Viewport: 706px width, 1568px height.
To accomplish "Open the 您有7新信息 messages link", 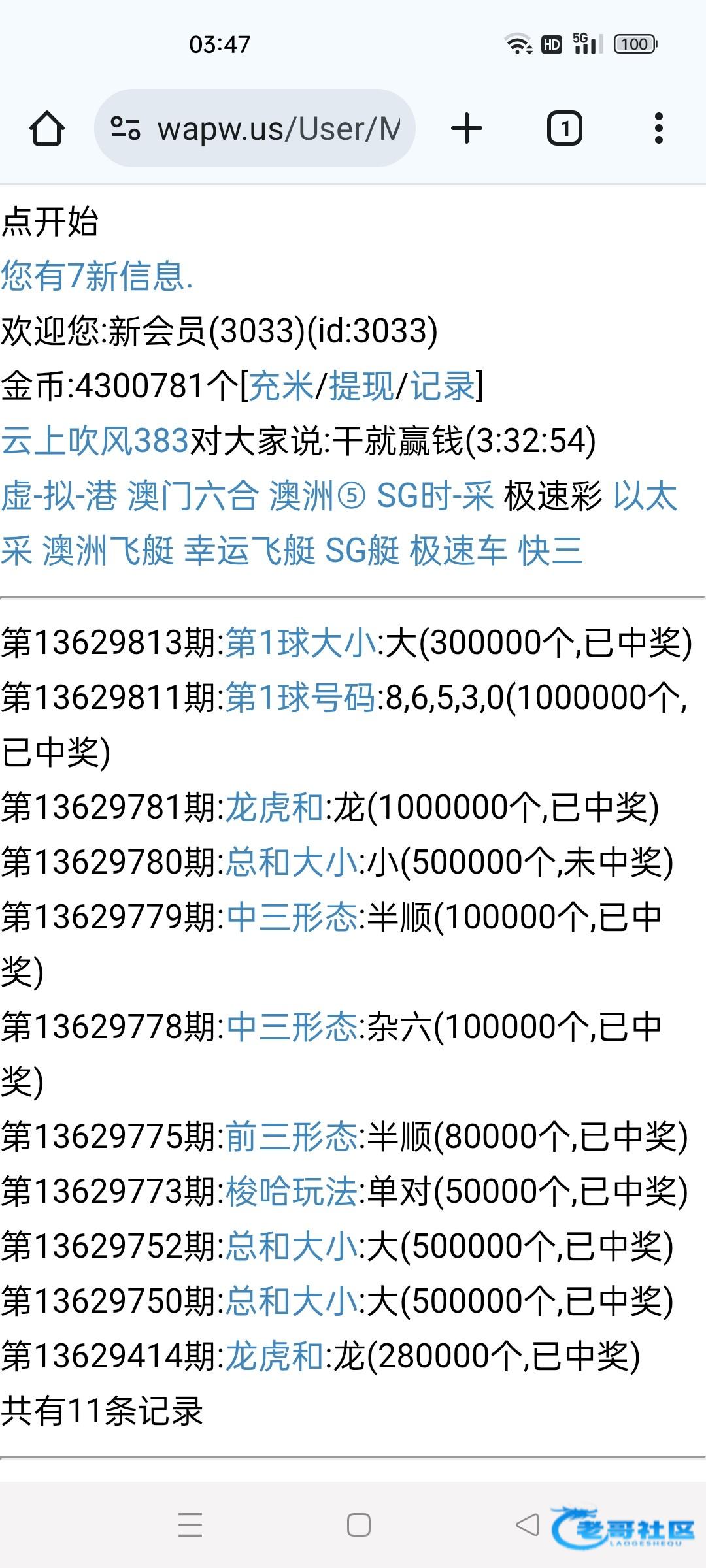I will (x=97, y=276).
